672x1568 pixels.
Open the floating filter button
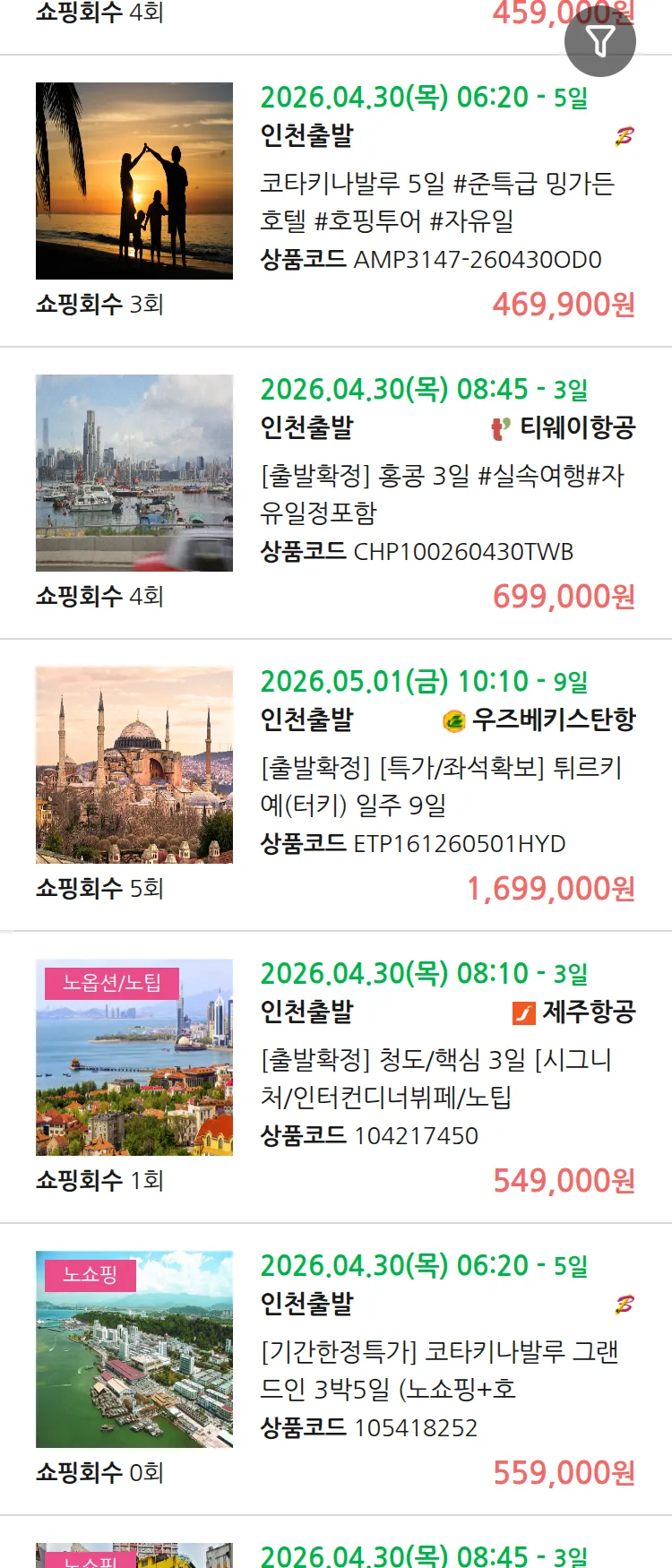[x=599, y=41]
